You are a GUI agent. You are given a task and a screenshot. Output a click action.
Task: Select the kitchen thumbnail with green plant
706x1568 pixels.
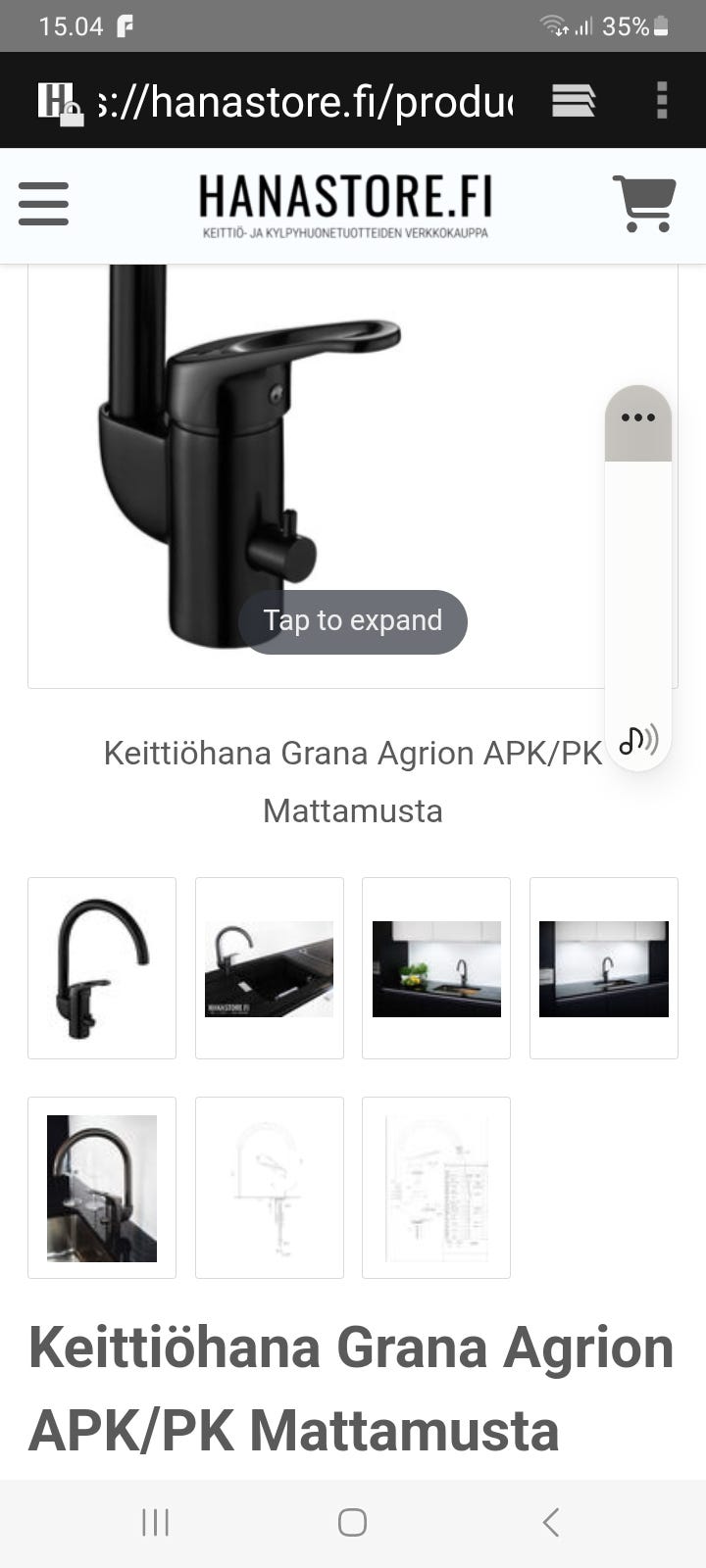coord(436,968)
